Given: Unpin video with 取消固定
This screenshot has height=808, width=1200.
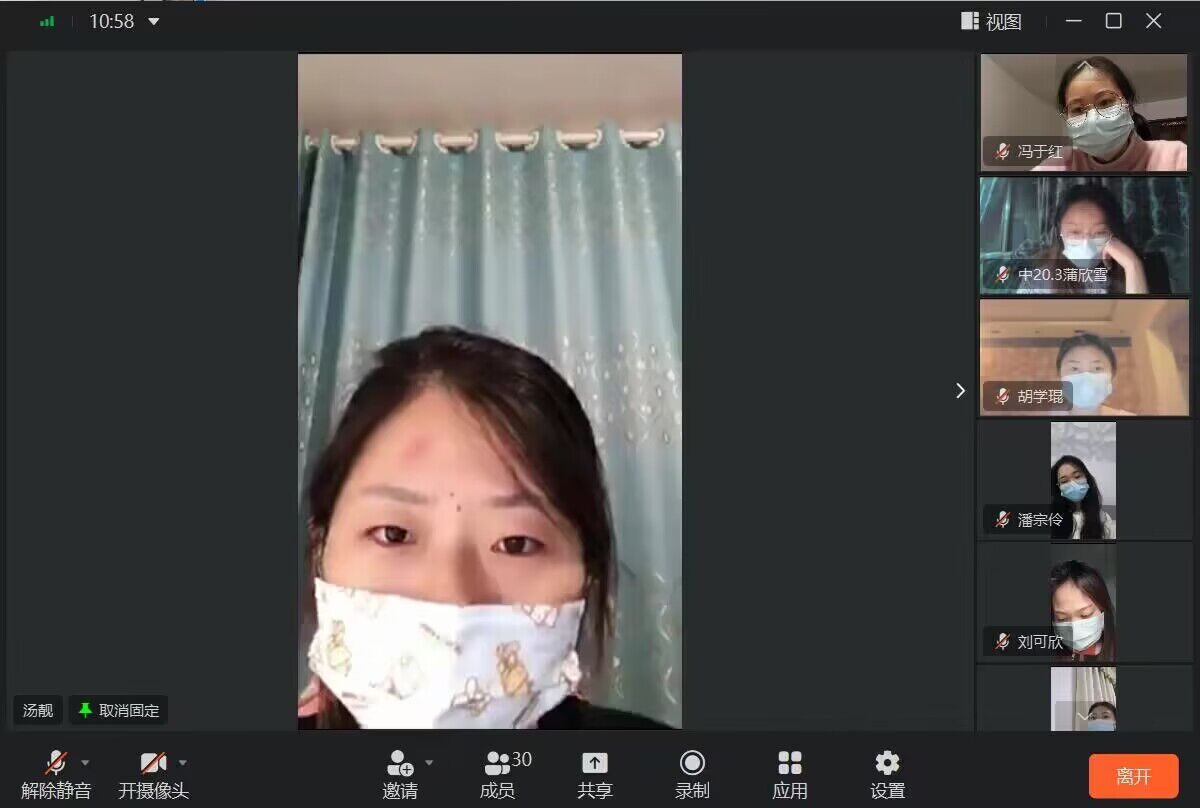Looking at the screenshot, I should click(119, 710).
